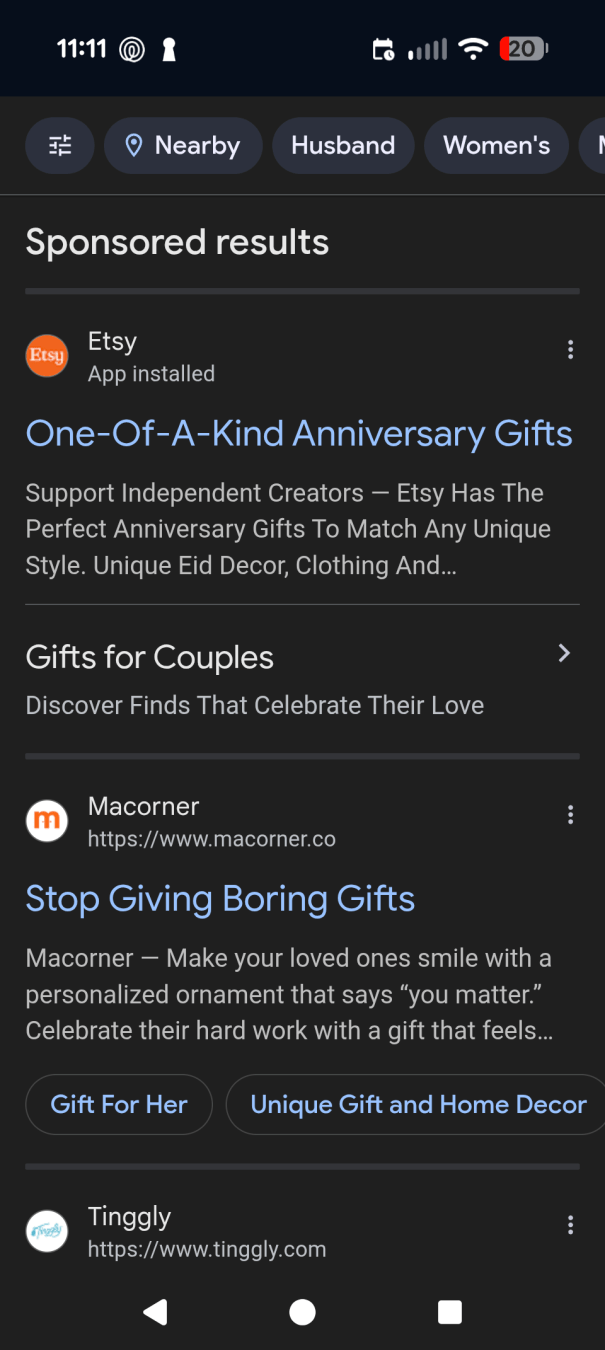
Task: Open the Etsy ad options menu
Action: pyautogui.click(x=570, y=350)
